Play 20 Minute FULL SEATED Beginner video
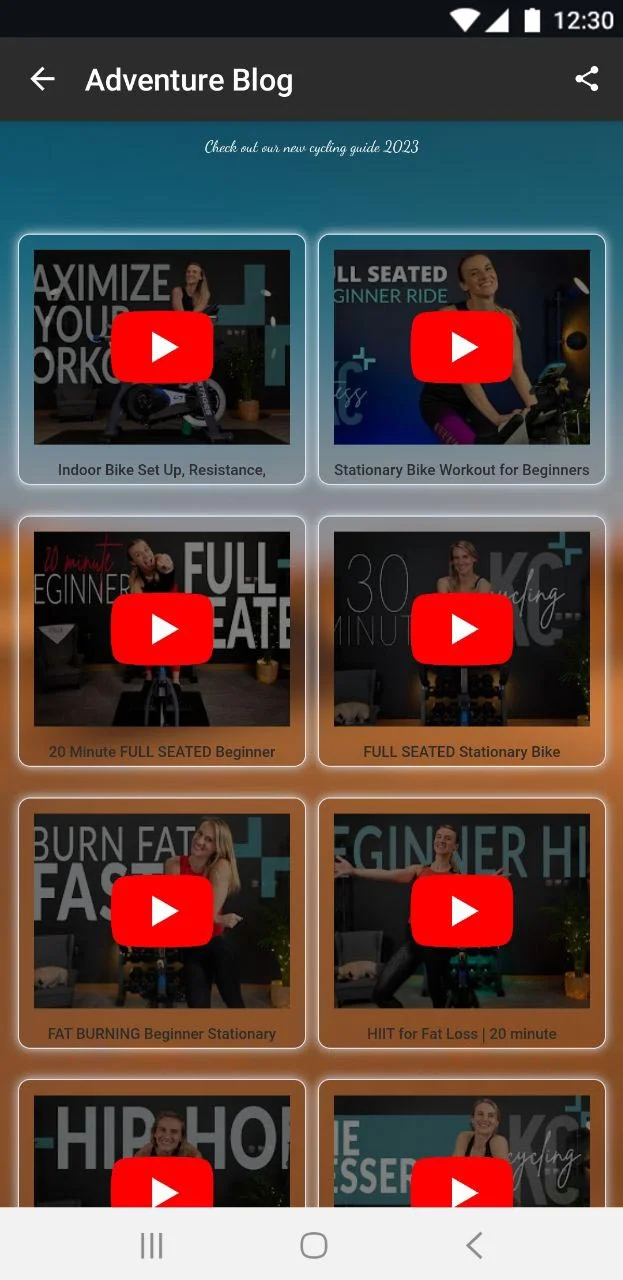623x1280 pixels. click(162, 629)
